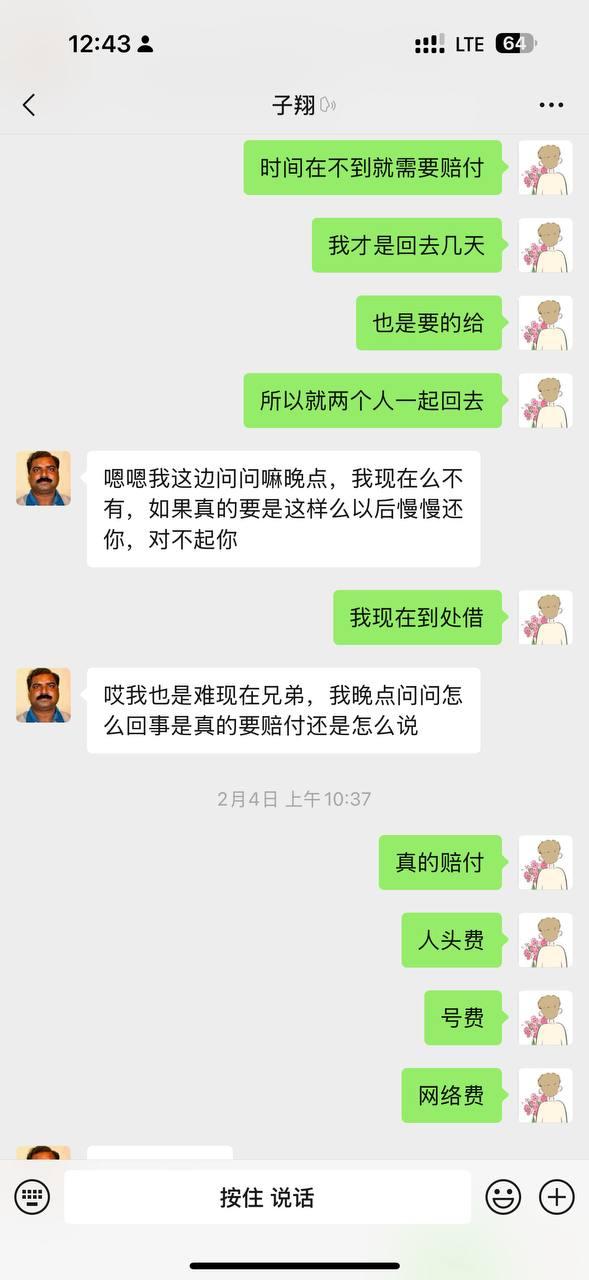
Task: Open my avatar beside 我现在到处借 message
Action: (545, 617)
